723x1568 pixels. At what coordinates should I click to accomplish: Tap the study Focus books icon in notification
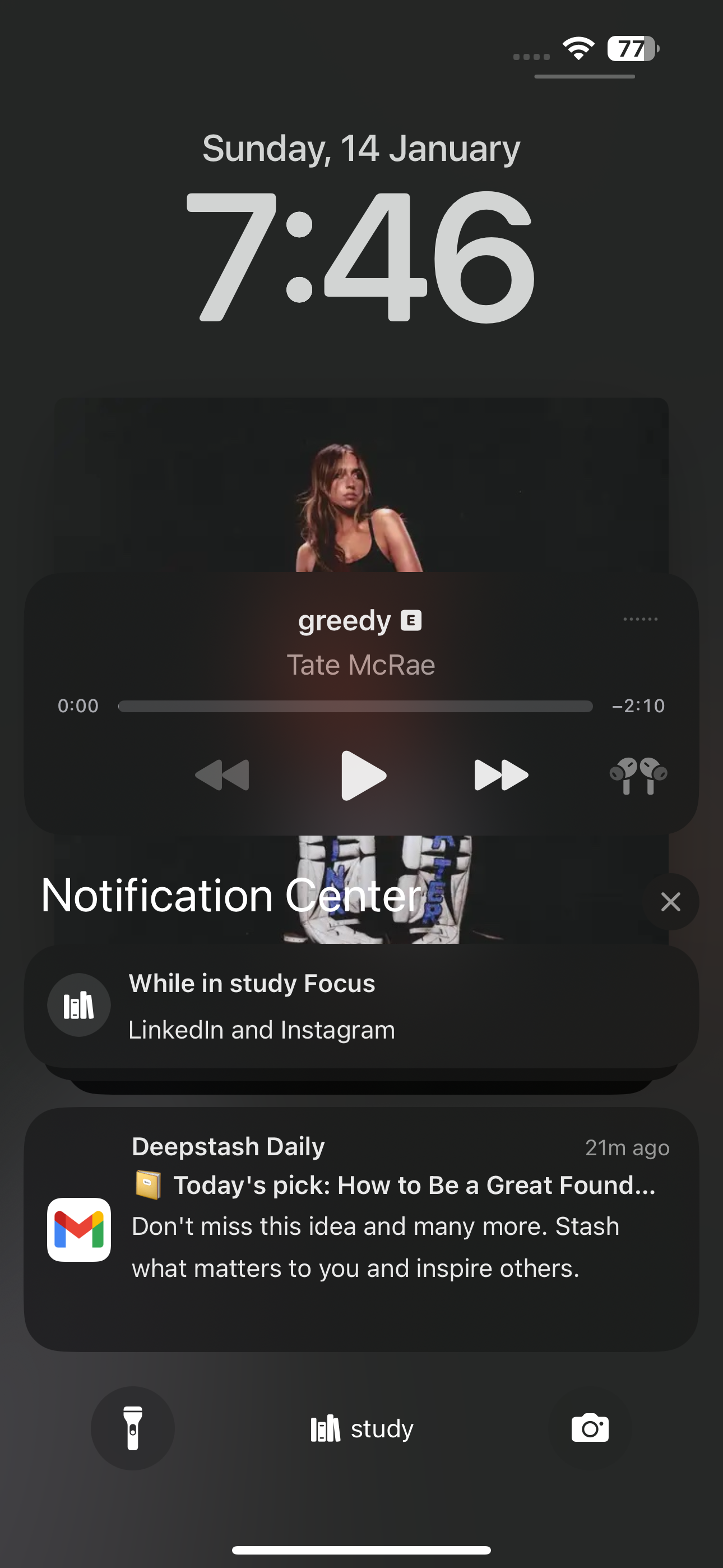78,1006
